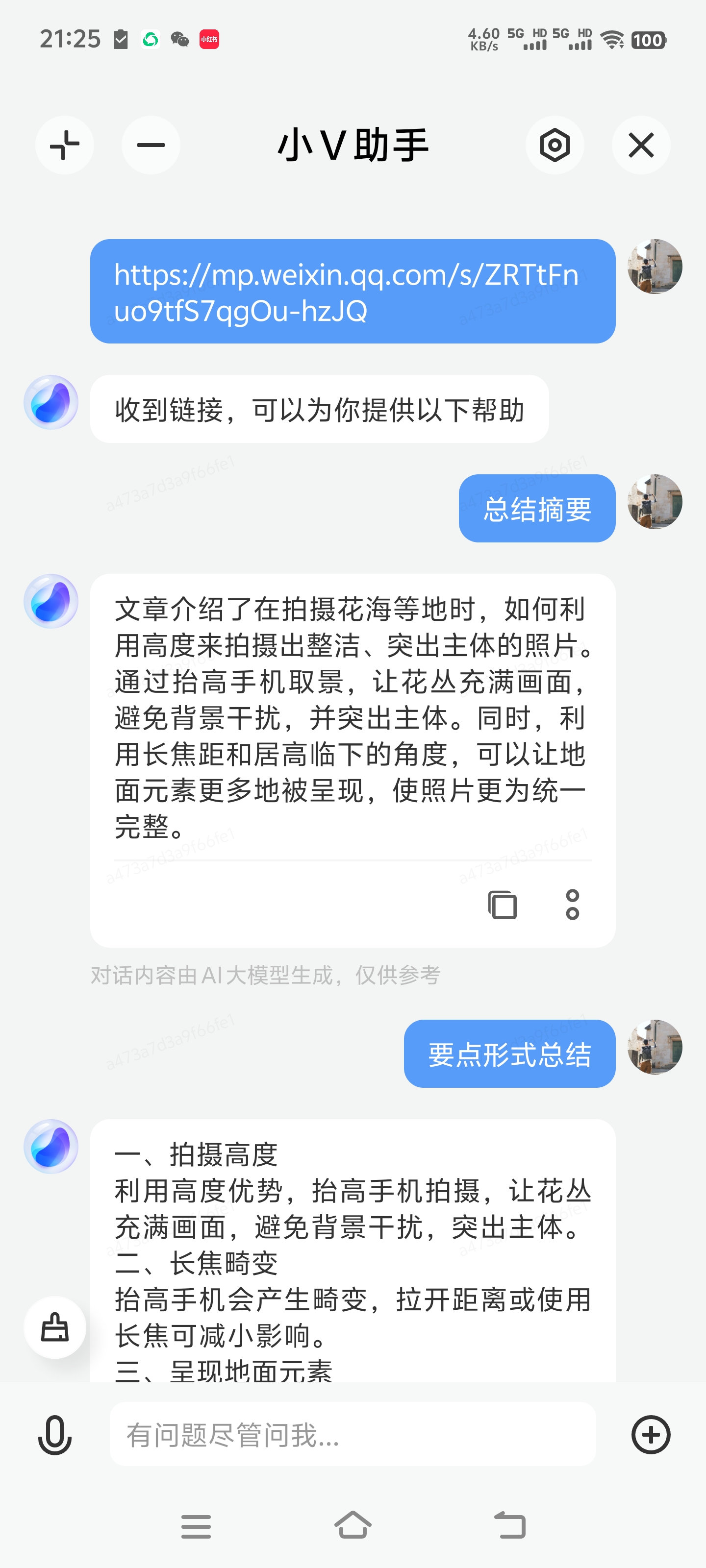Focus the 有问题尽管问我 input field
Viewport: 706px width, 1568px height.
click(x=352, y=1435)
